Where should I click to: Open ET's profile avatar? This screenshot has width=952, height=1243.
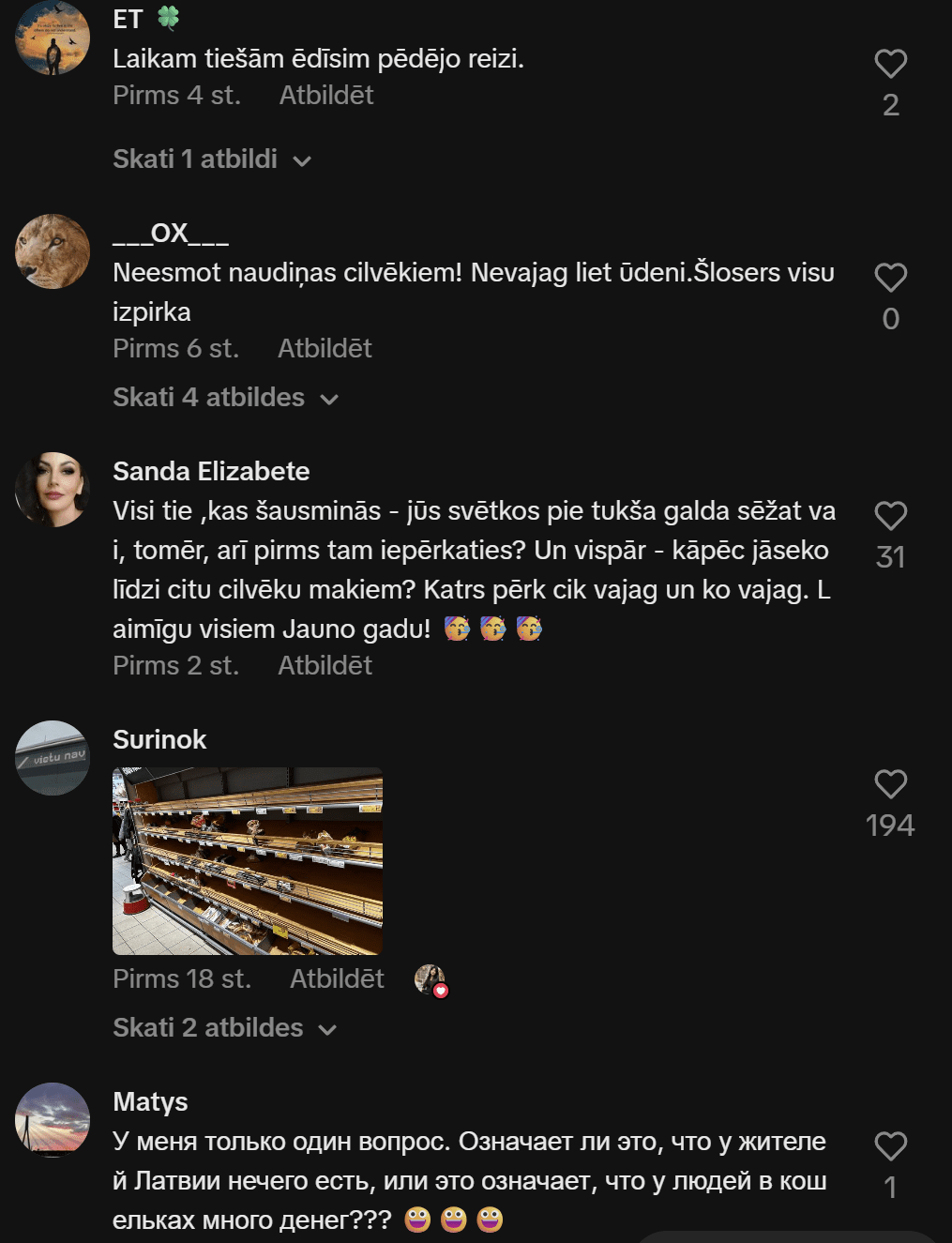point(53,38)
